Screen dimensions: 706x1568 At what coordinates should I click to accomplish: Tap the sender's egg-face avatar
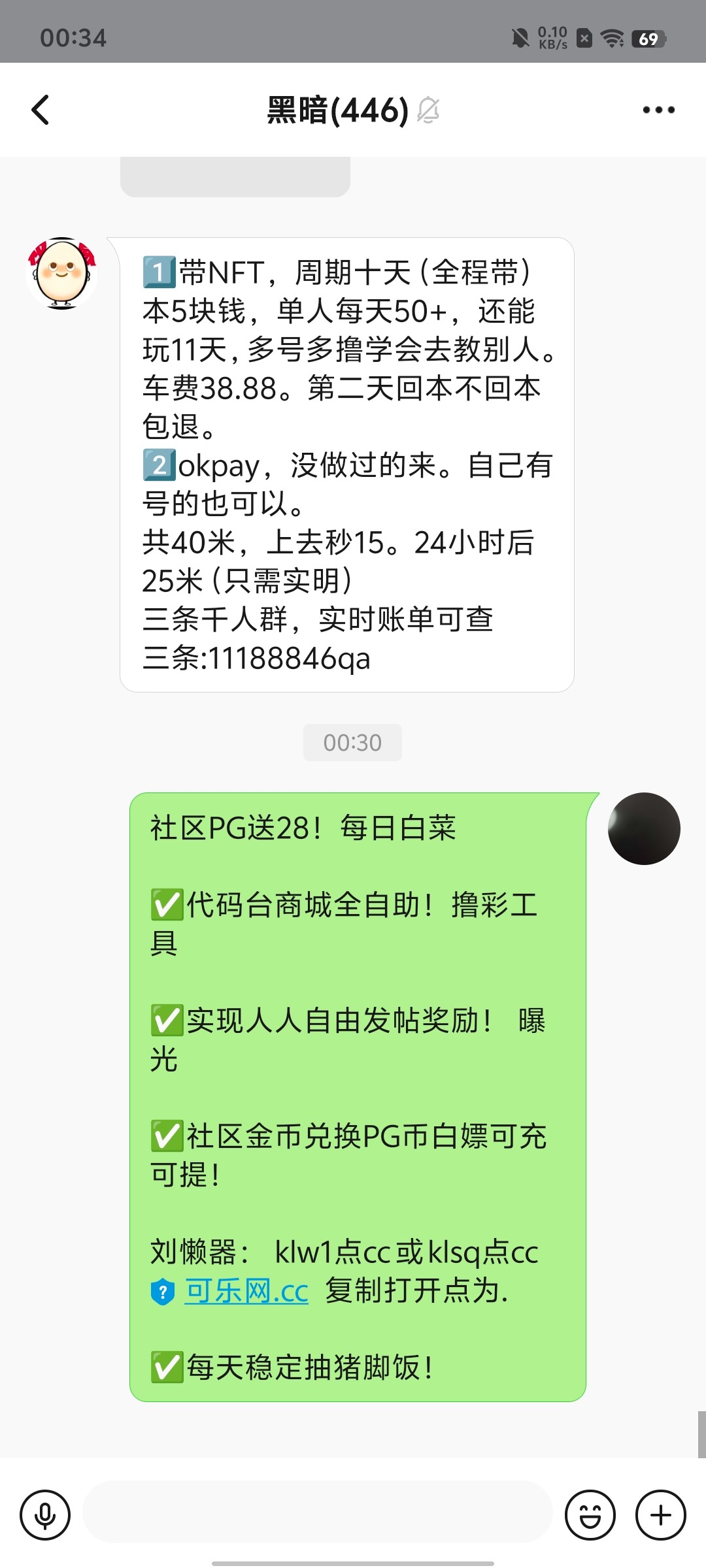coord(60,274)
